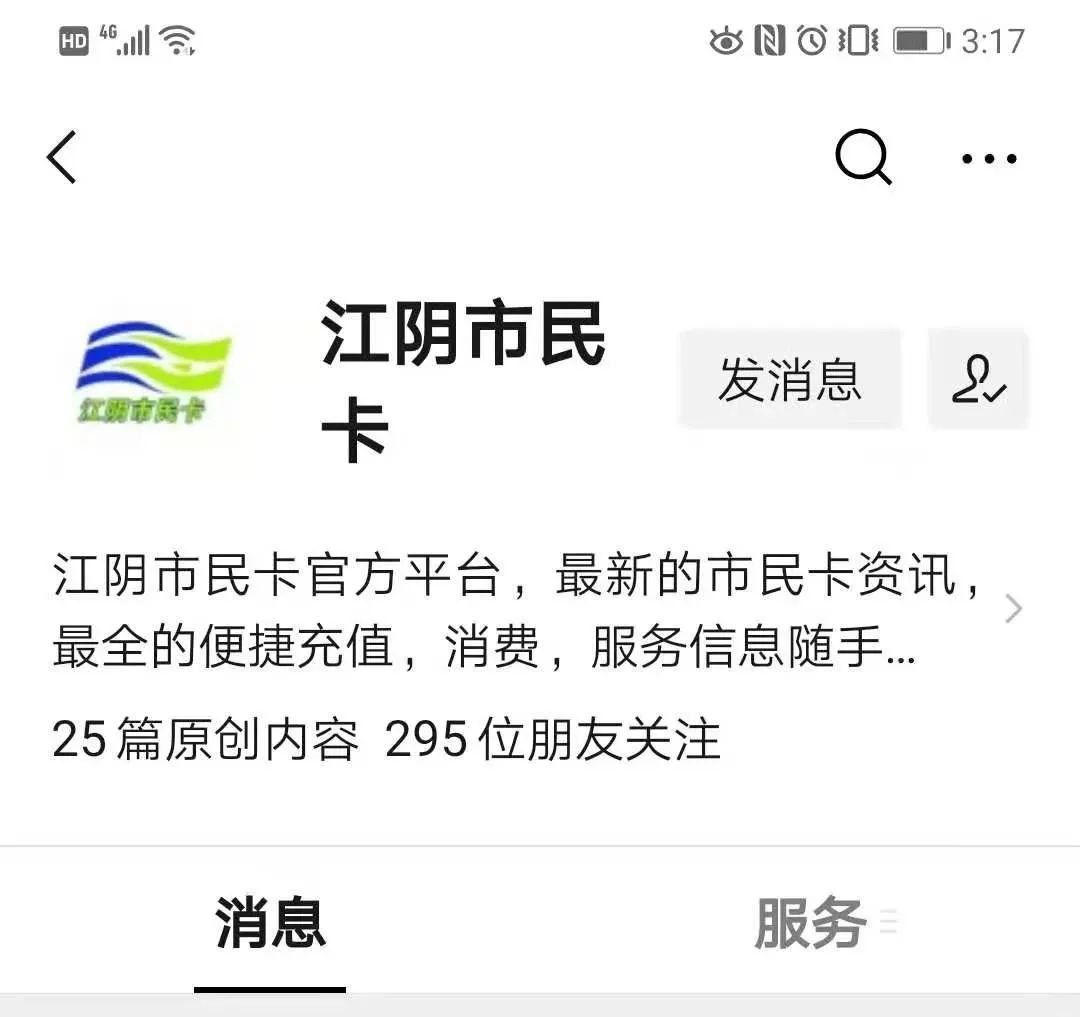Go back to the previous page

click(62, 158)
